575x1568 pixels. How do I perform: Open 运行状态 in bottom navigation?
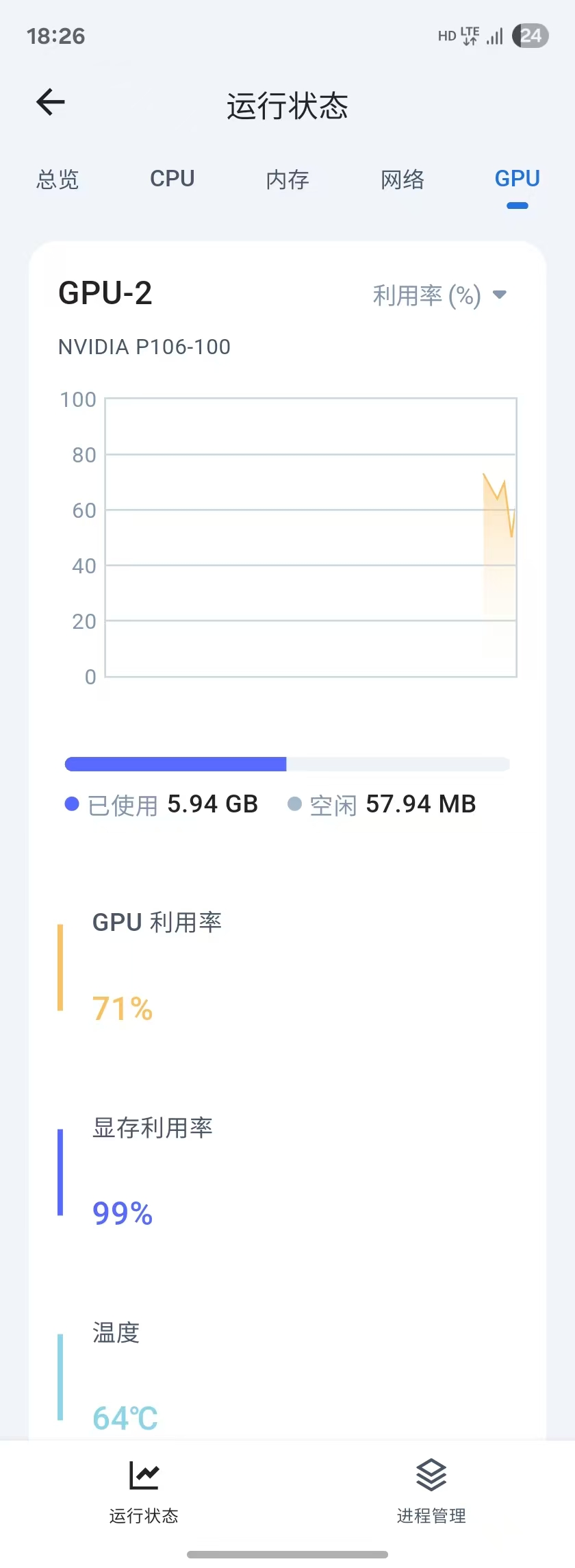tap(144, 1489)
